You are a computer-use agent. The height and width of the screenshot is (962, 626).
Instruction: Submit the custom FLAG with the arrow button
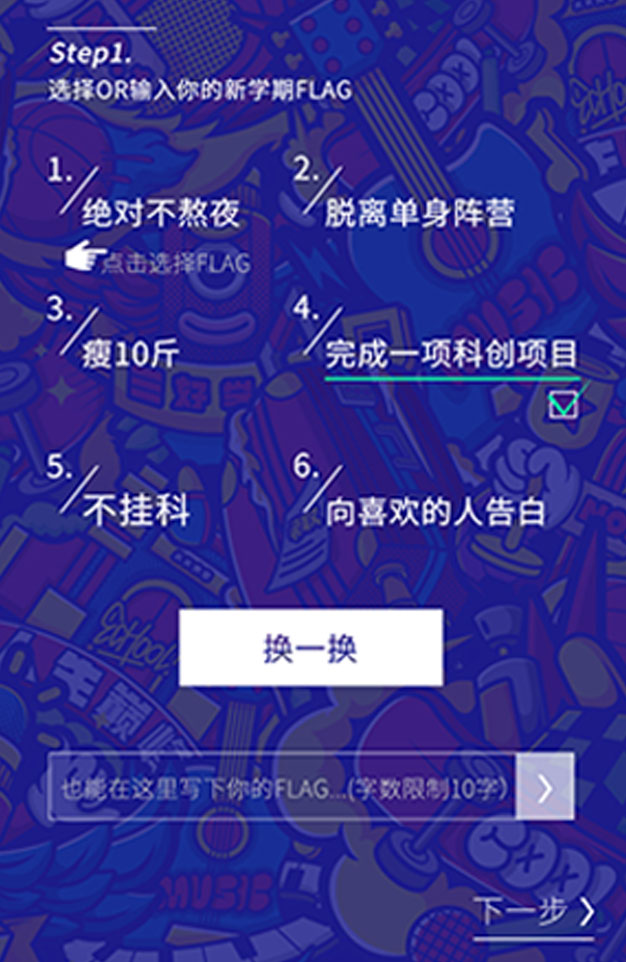(545, 787)
